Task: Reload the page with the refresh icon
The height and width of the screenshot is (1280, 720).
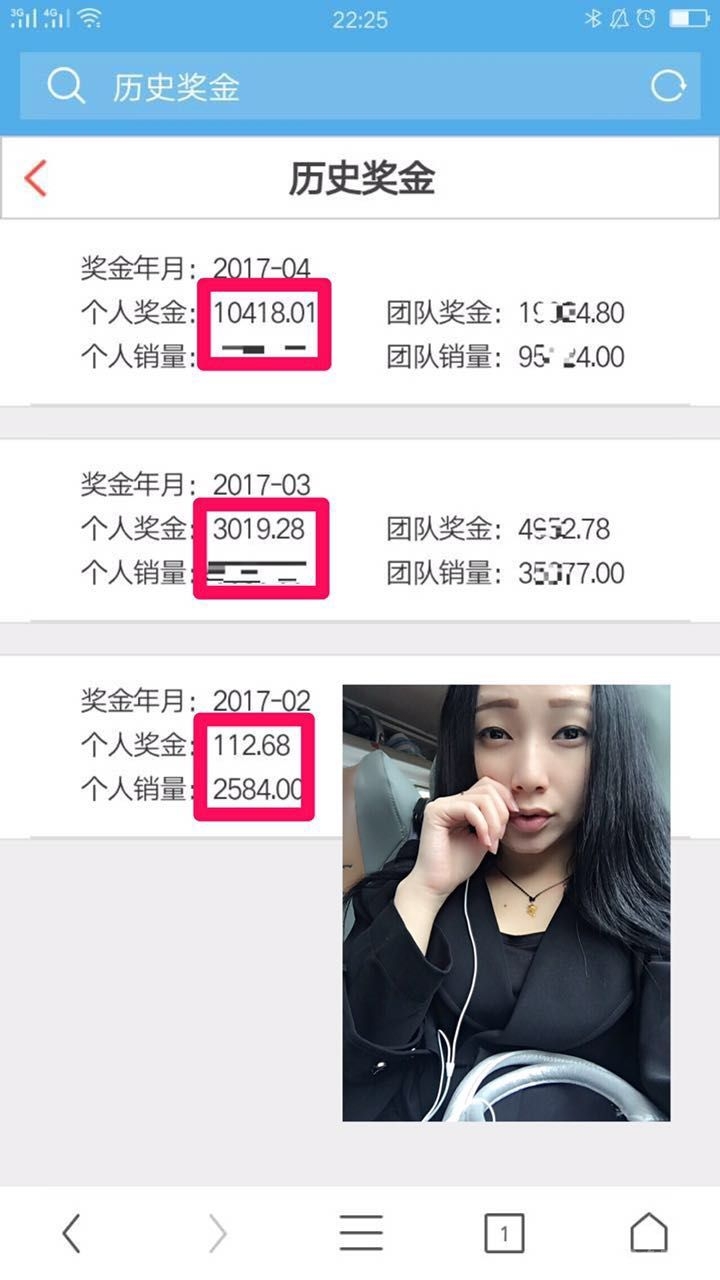Action: (x=668, y=87)
